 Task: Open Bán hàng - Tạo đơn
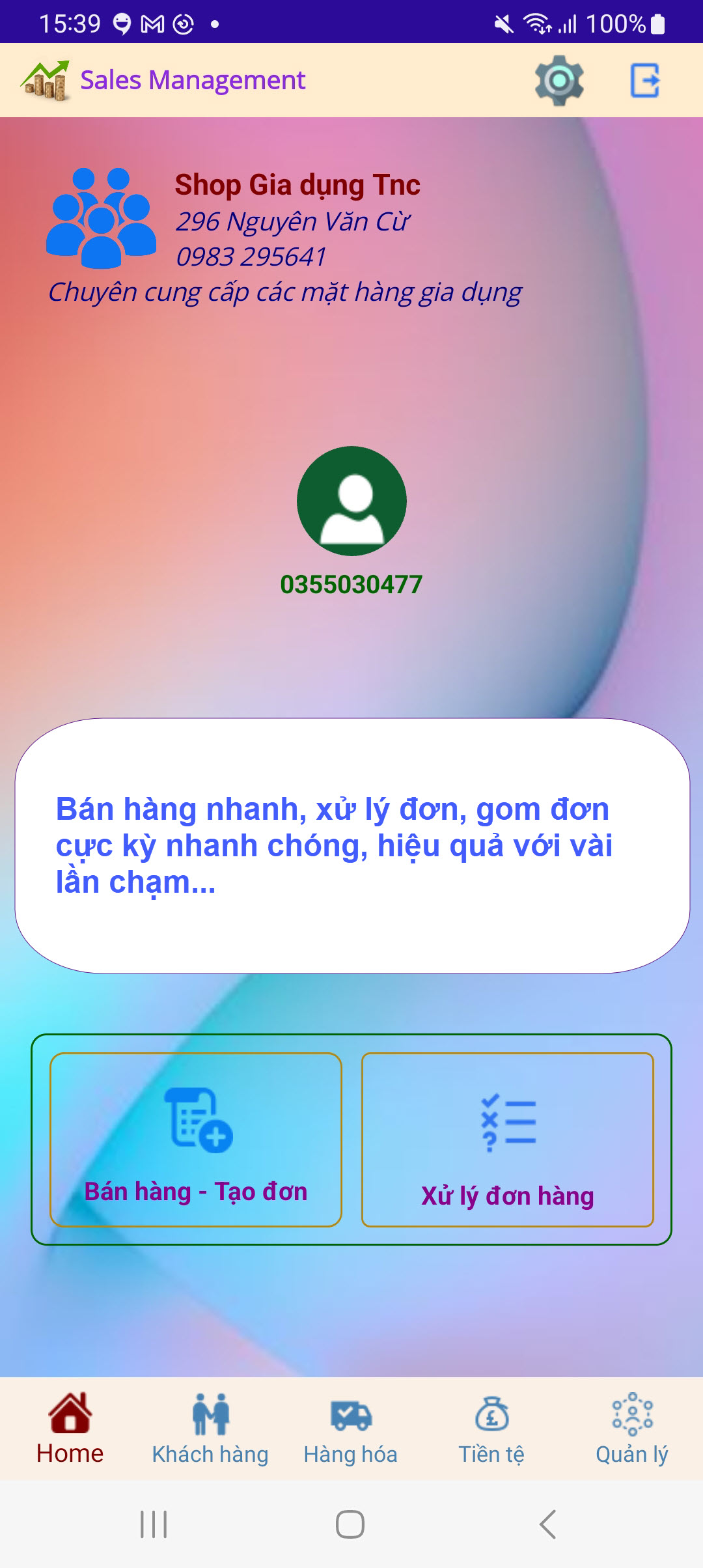(x=196, y=1140)
